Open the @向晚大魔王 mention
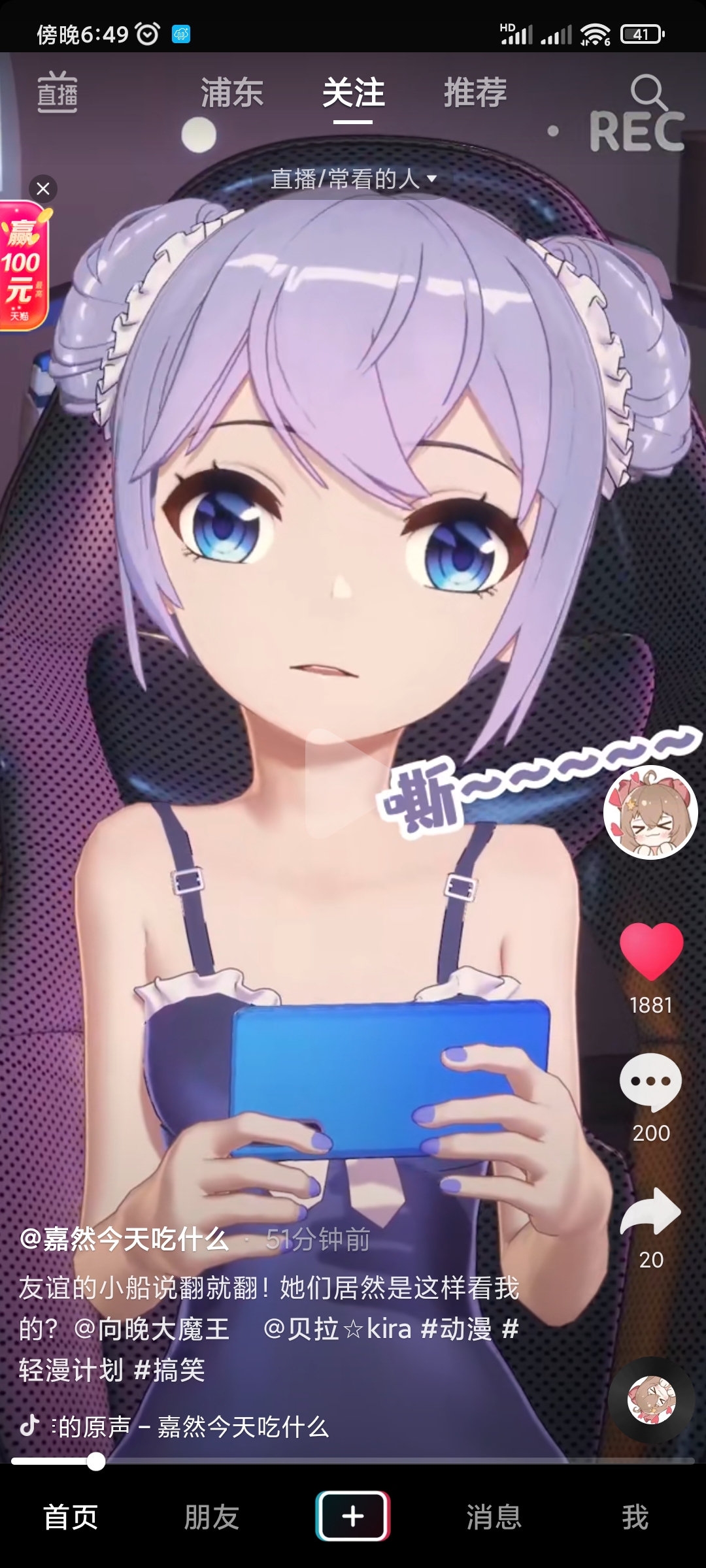The image size is (706, 1568). click(152, 1328)
